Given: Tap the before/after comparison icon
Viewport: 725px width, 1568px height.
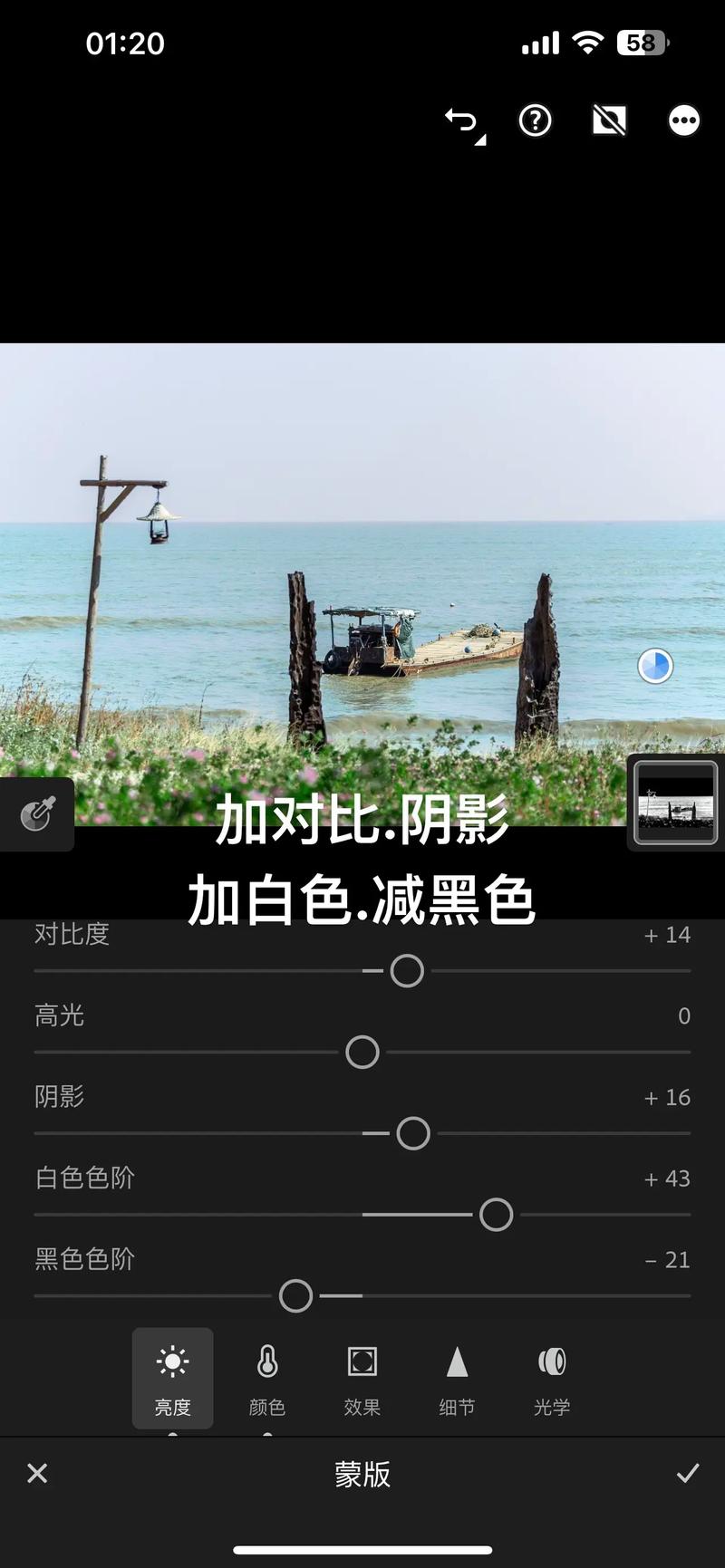Looking at the screenshot, I should (609, 120).
